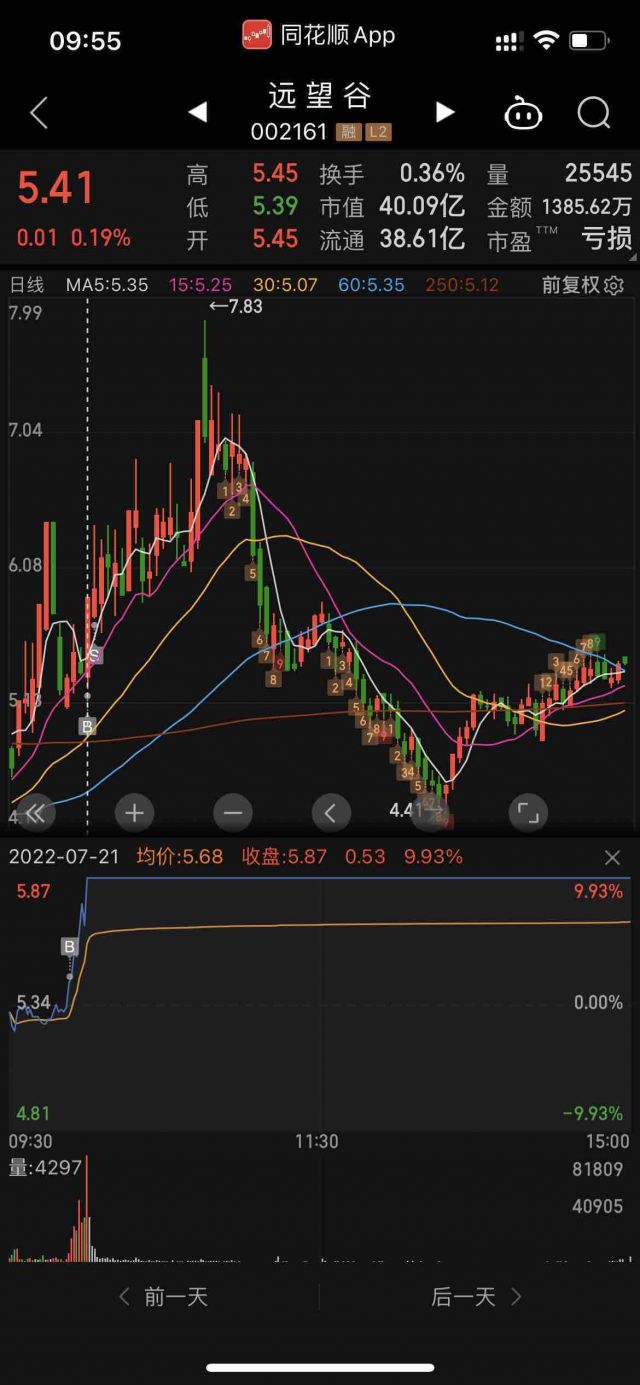Zoom in the K-line chart with plus button

[134, 813]
